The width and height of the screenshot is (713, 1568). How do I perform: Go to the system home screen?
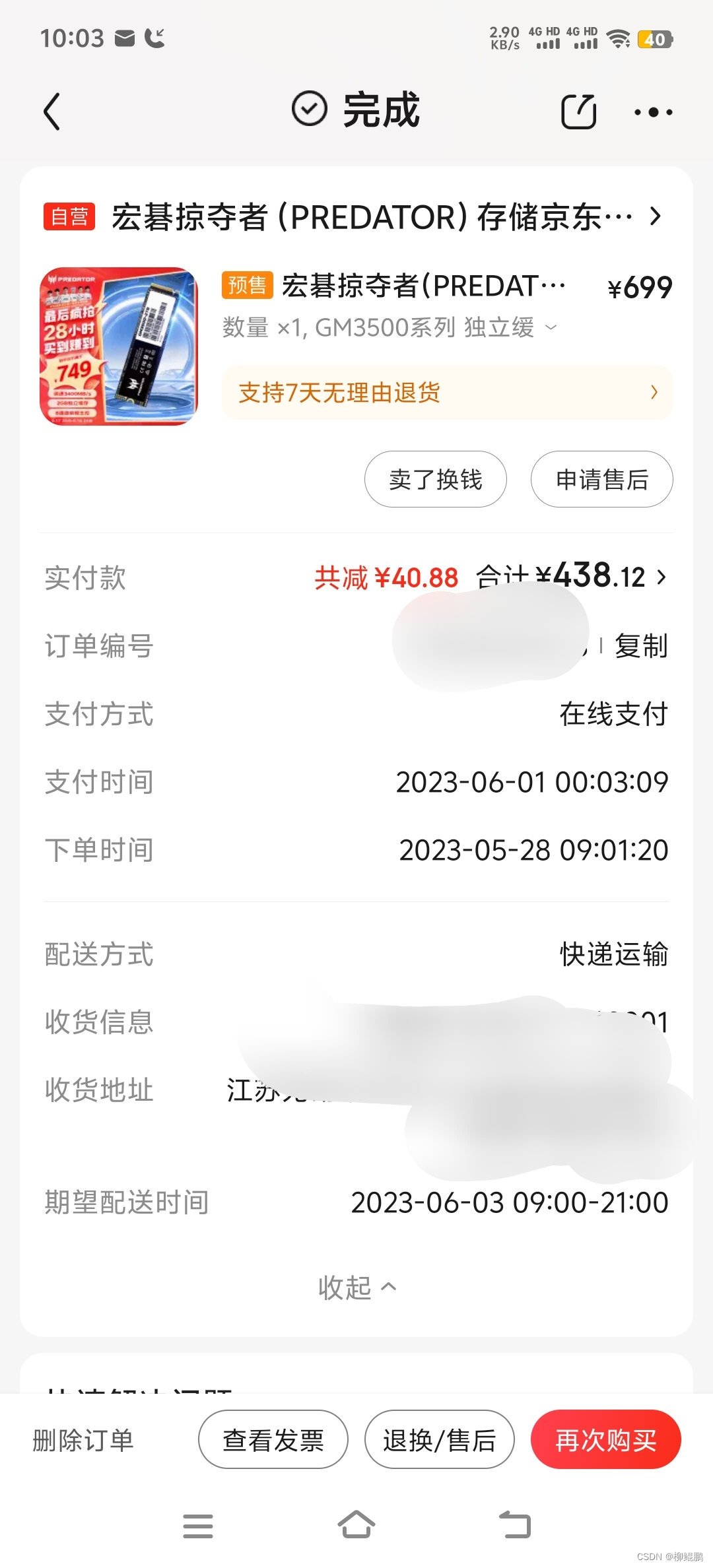(x=356, y=1525)
